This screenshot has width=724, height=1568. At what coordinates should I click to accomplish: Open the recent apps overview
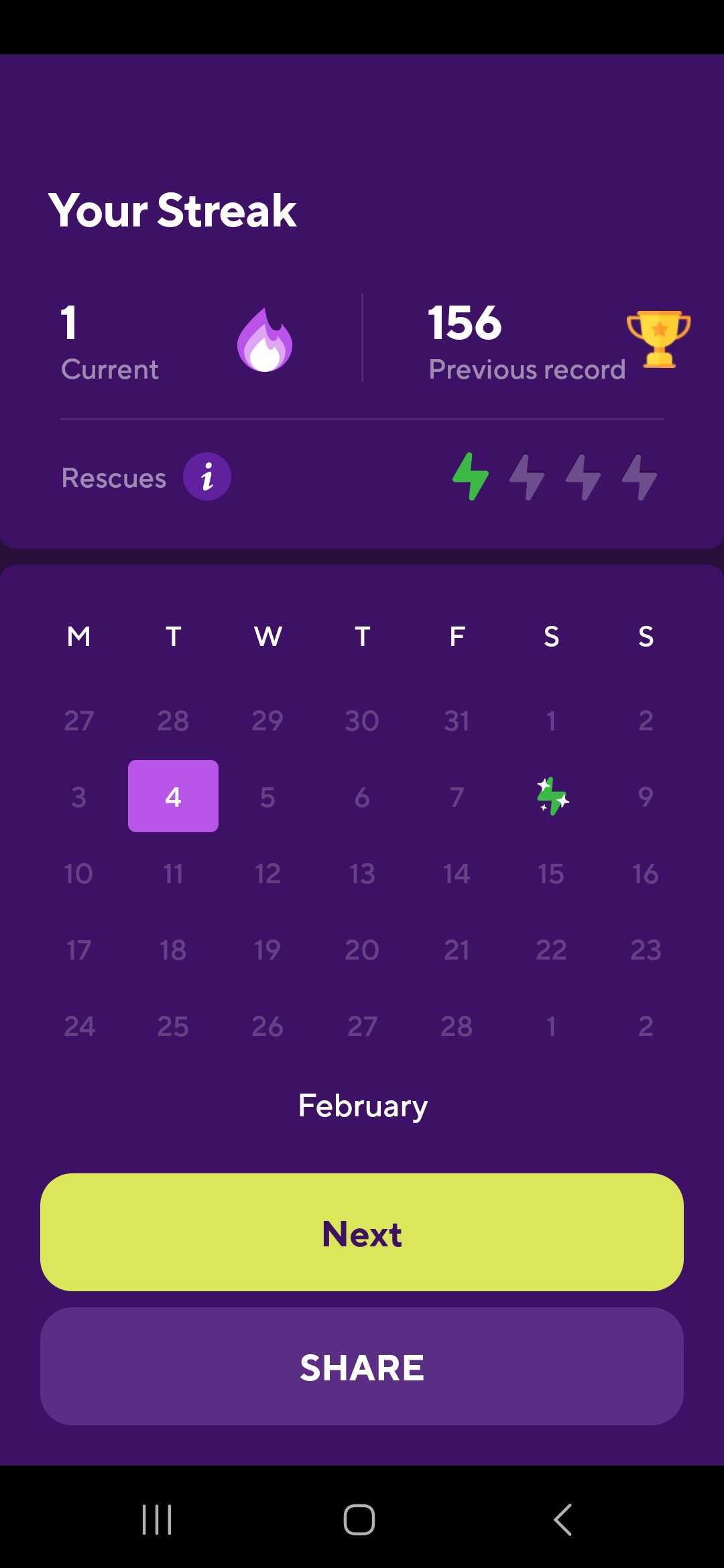point(157,1519)
